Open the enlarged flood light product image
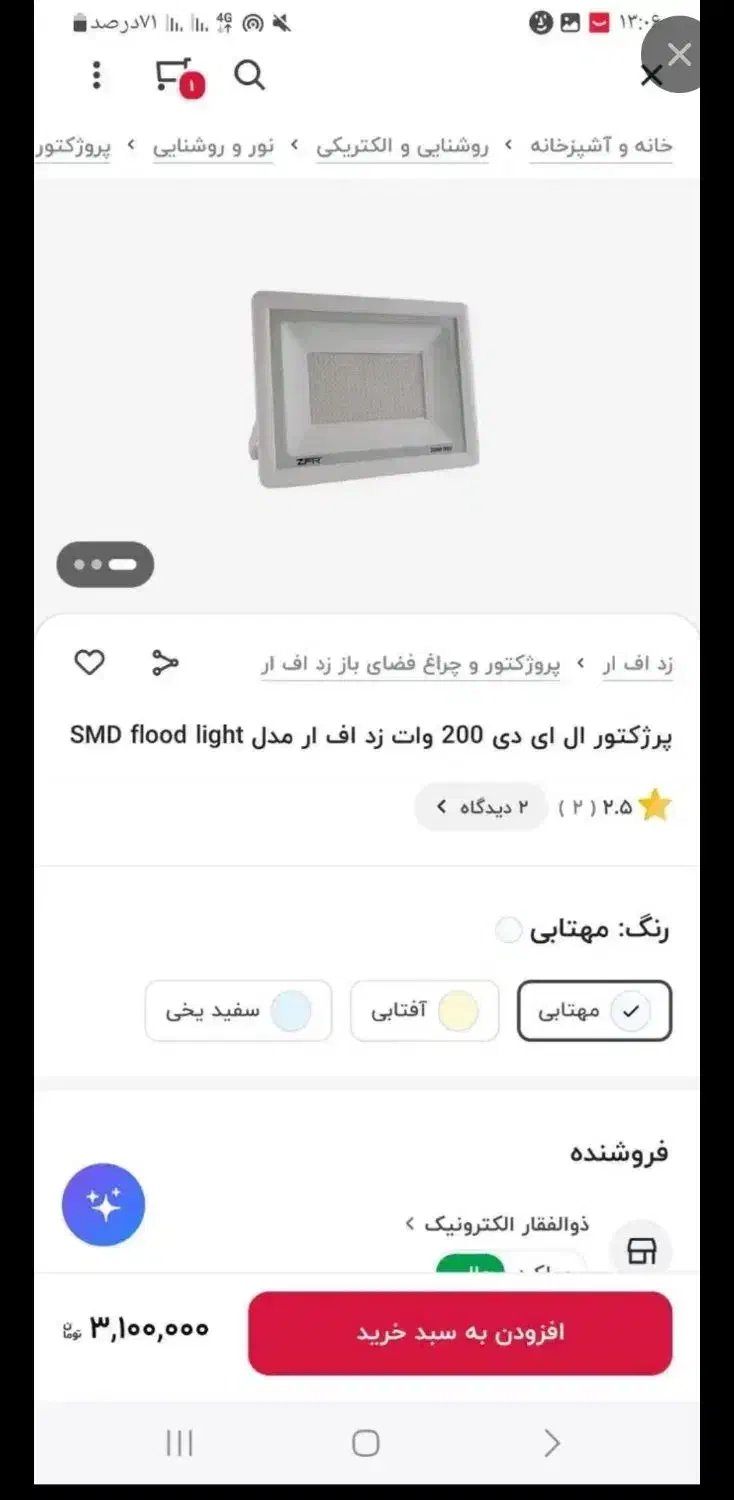This screenshot has height=1500, width=734. point(364,388)
